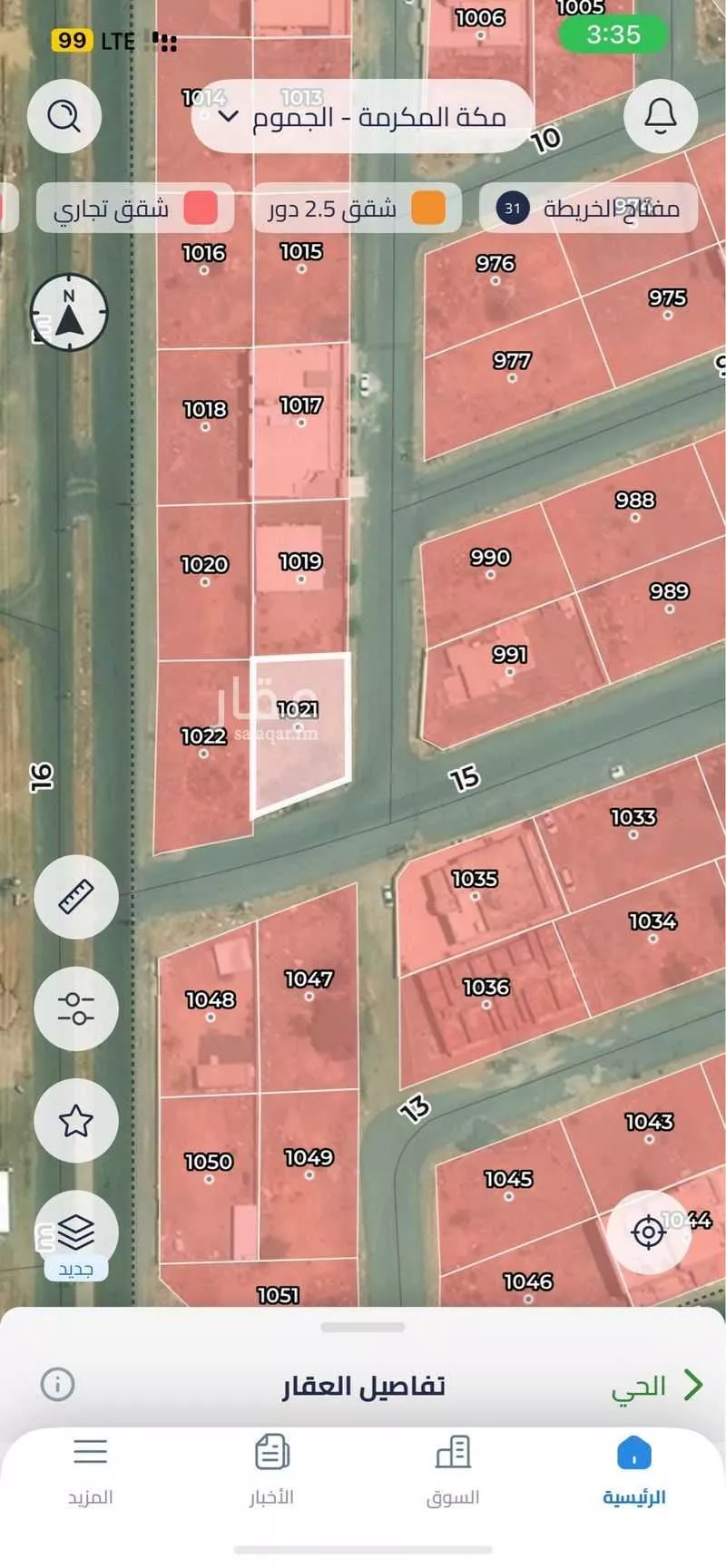Open the notifications bell

pyautogui.click(x=661, y=116)
